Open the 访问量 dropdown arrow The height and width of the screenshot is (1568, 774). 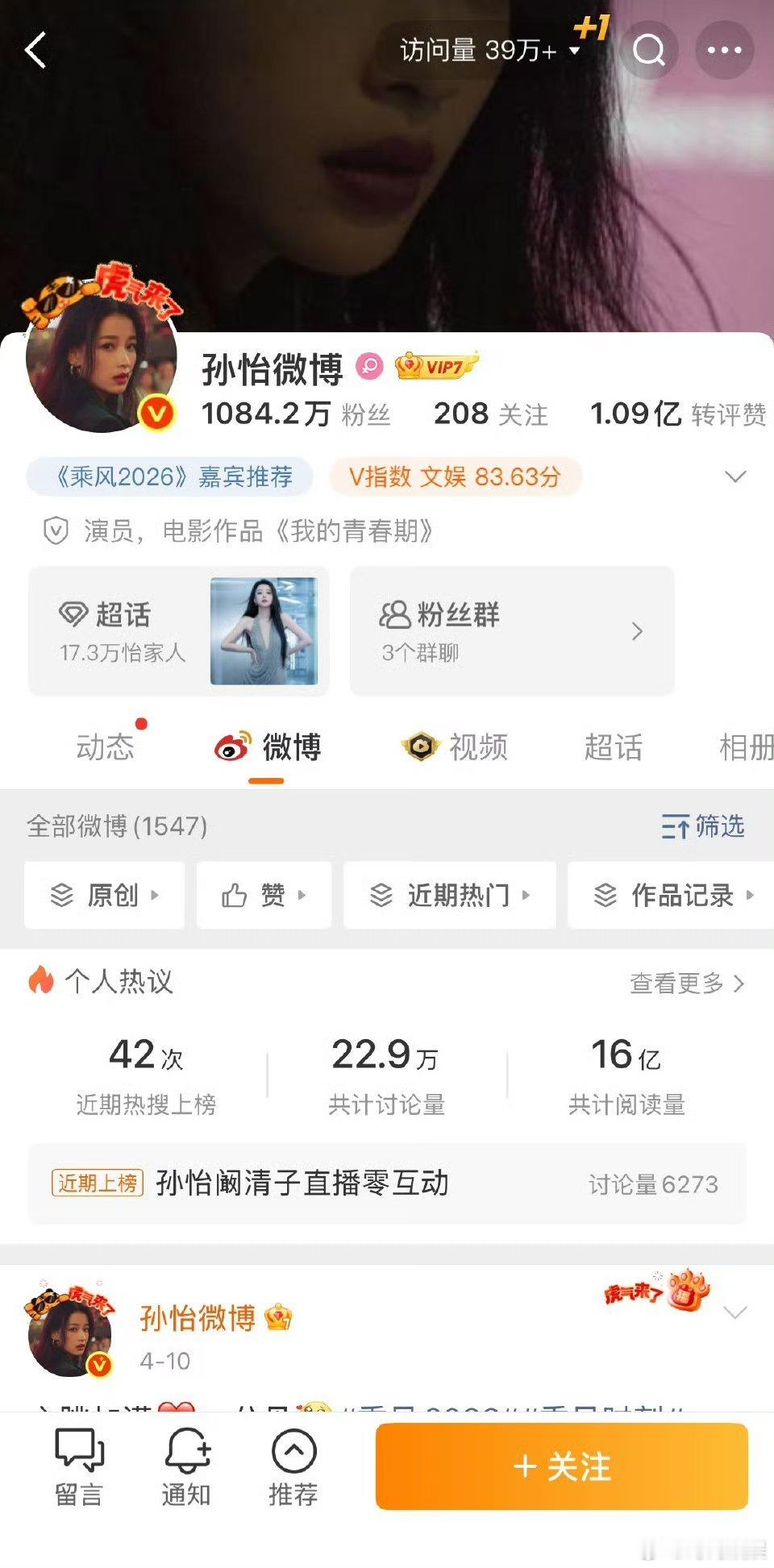click(574, 50)
